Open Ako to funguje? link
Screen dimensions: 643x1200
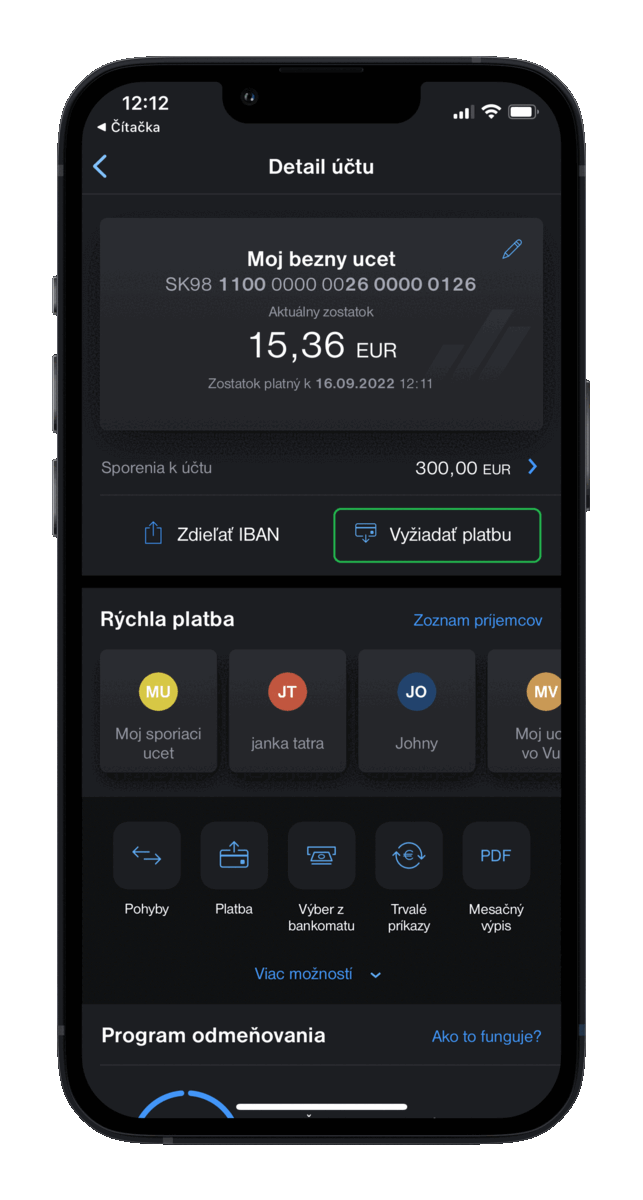pyautogui.click(x=486, y=1036)
